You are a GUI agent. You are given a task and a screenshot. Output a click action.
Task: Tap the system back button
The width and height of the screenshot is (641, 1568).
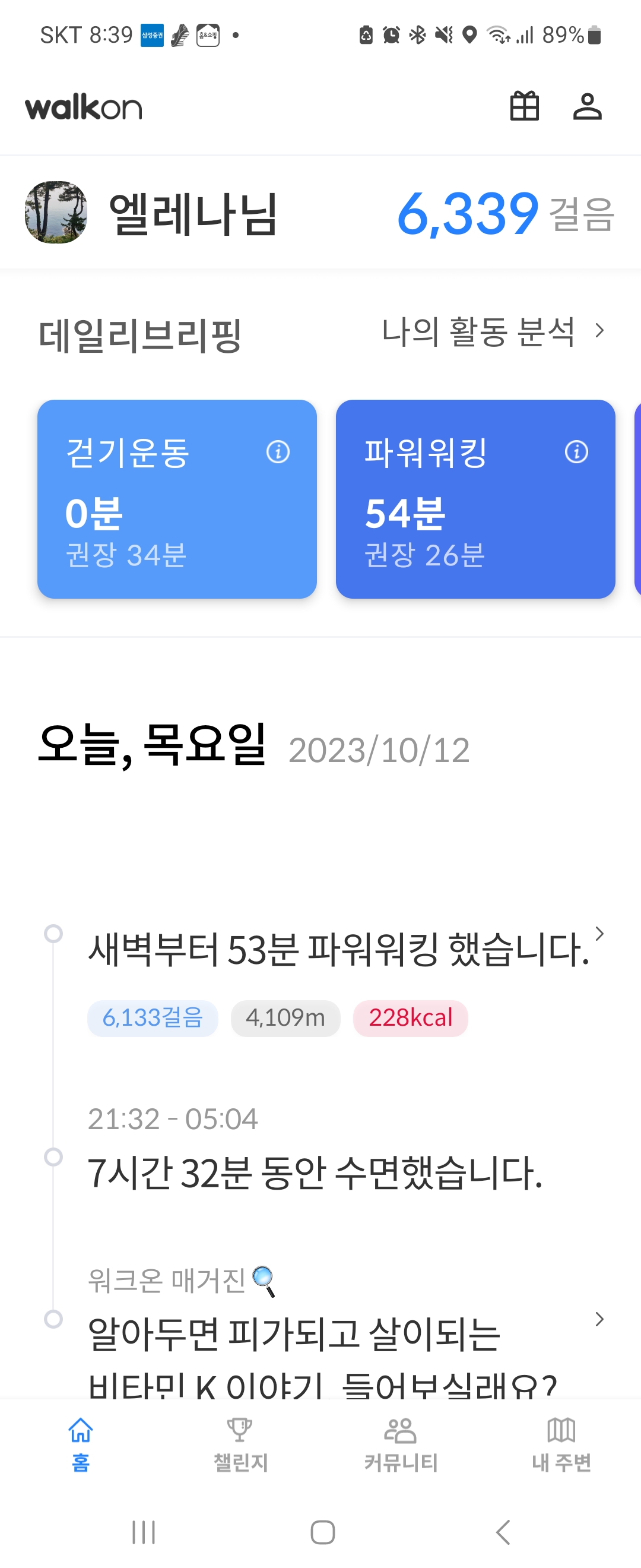click(502, 1532)
